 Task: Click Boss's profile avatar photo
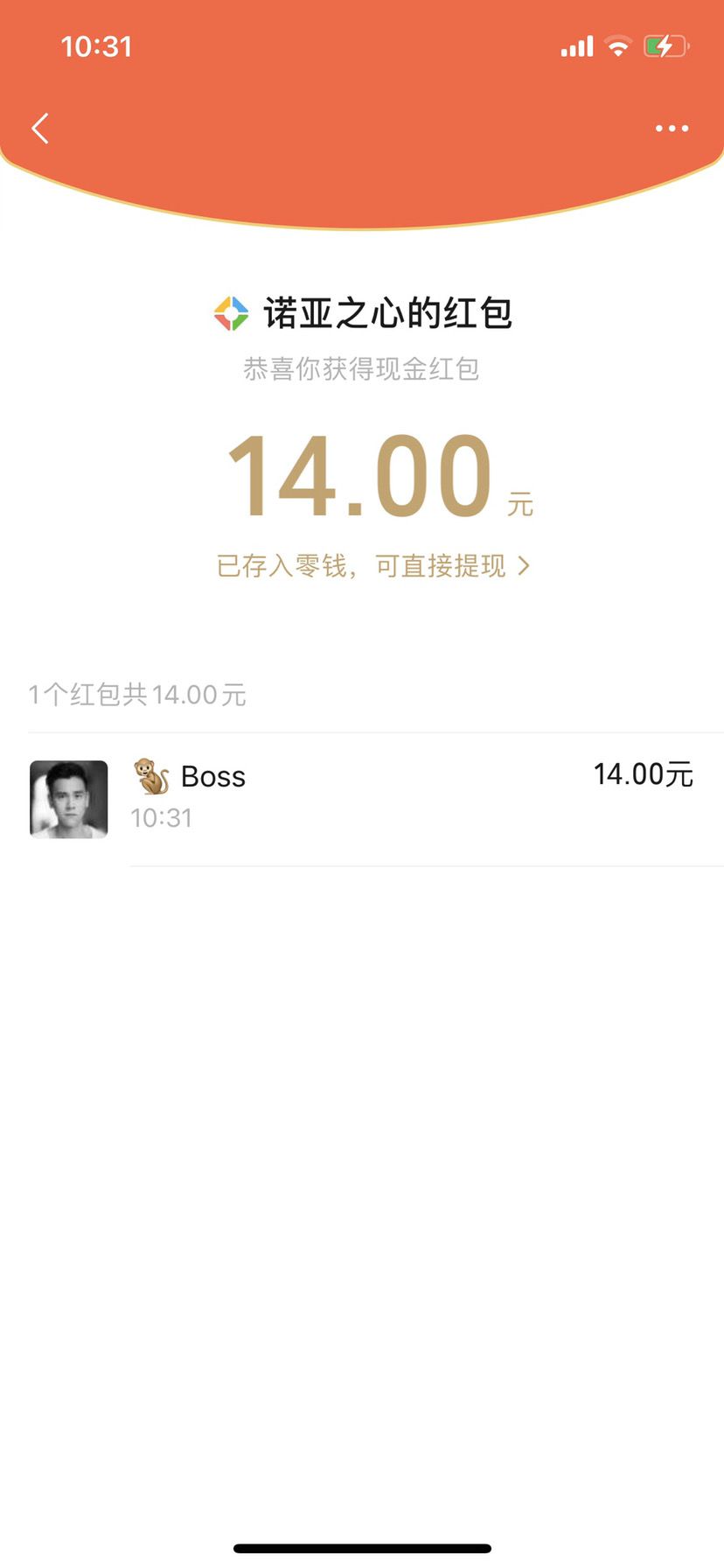coord(67,797)
